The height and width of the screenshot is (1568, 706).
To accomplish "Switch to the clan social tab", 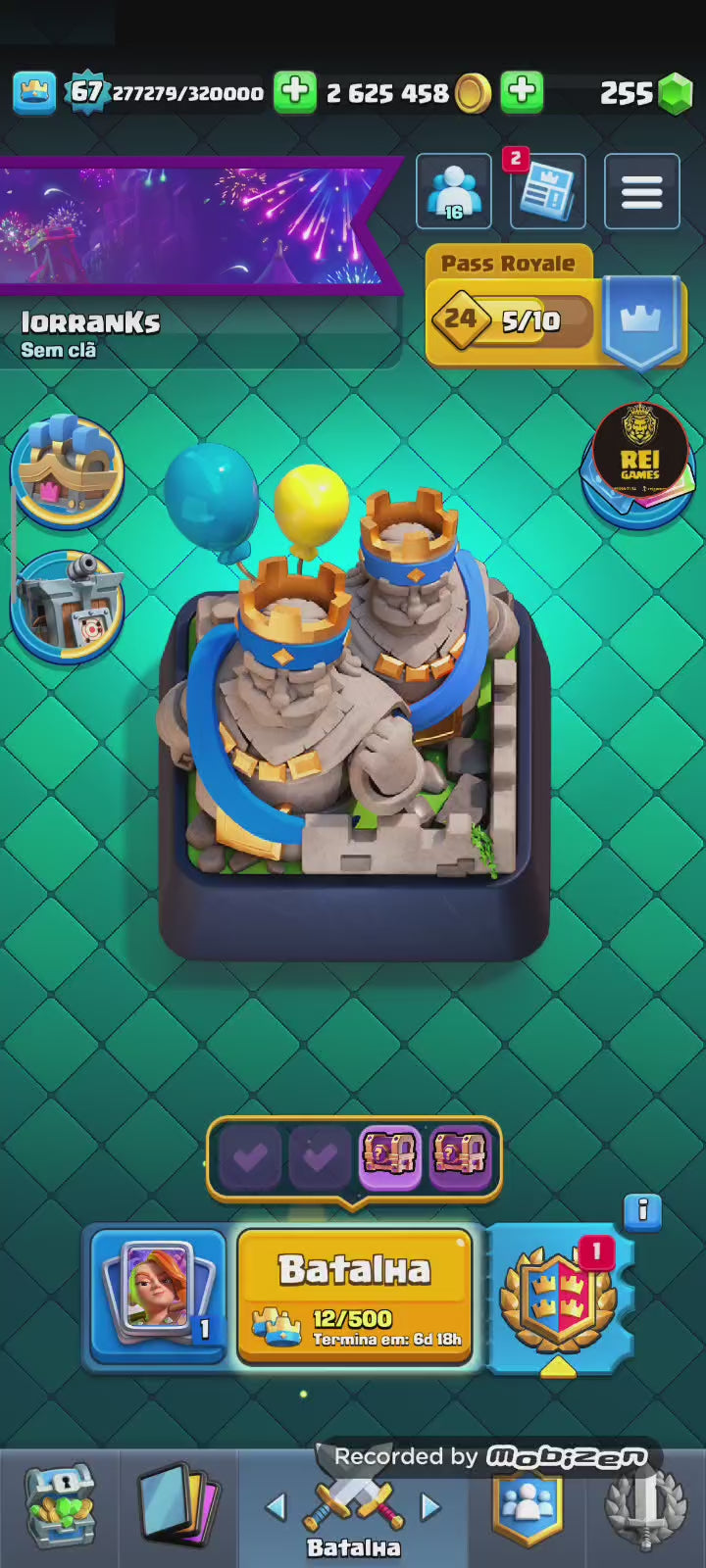I will (528, 1507).
